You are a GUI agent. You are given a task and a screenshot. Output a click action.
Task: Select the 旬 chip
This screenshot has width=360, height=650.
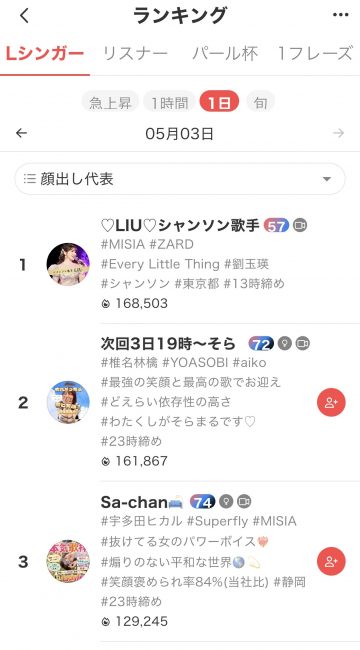click(x=260, y=102)
